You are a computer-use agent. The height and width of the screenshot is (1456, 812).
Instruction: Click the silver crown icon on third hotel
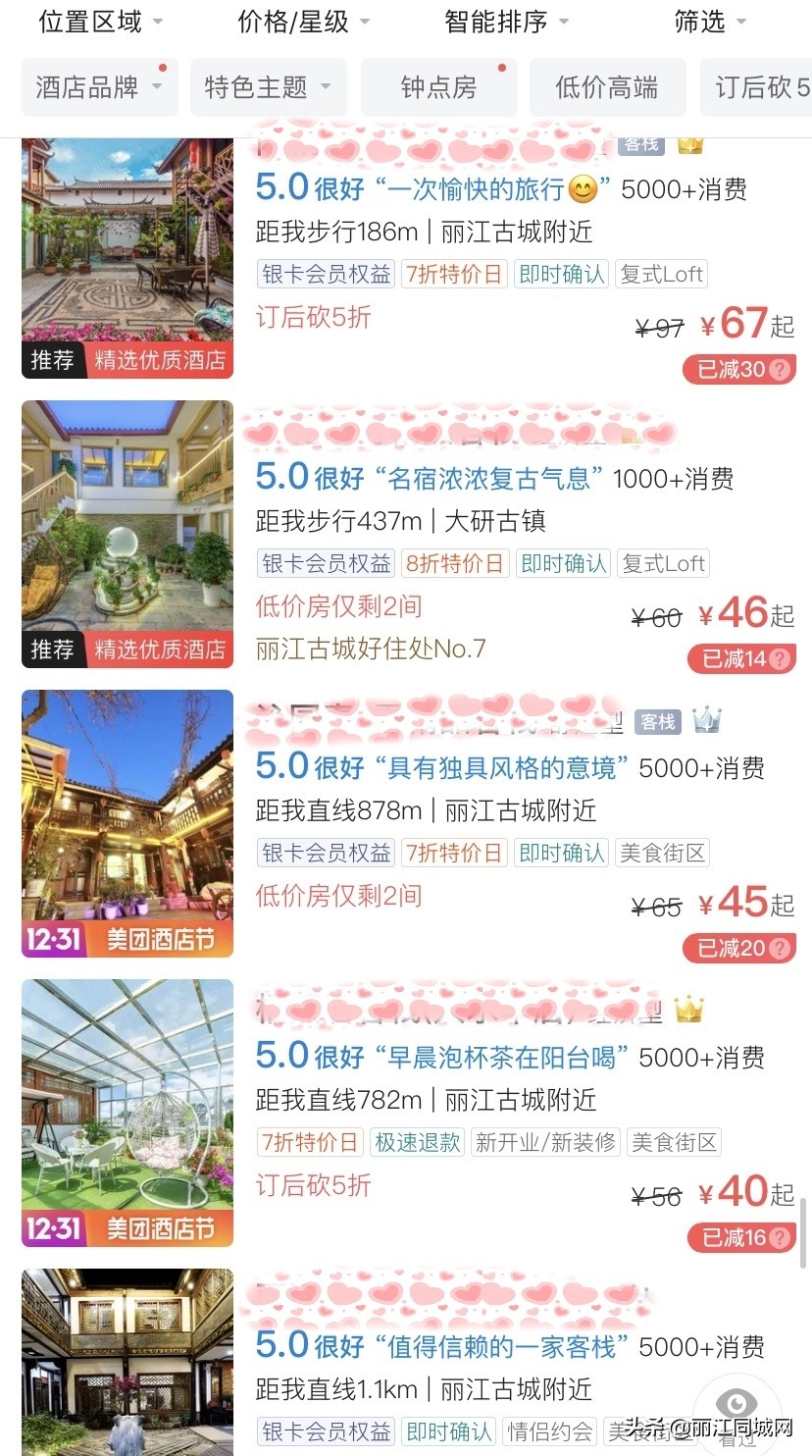pyautogui.click(x=707, y=722)
